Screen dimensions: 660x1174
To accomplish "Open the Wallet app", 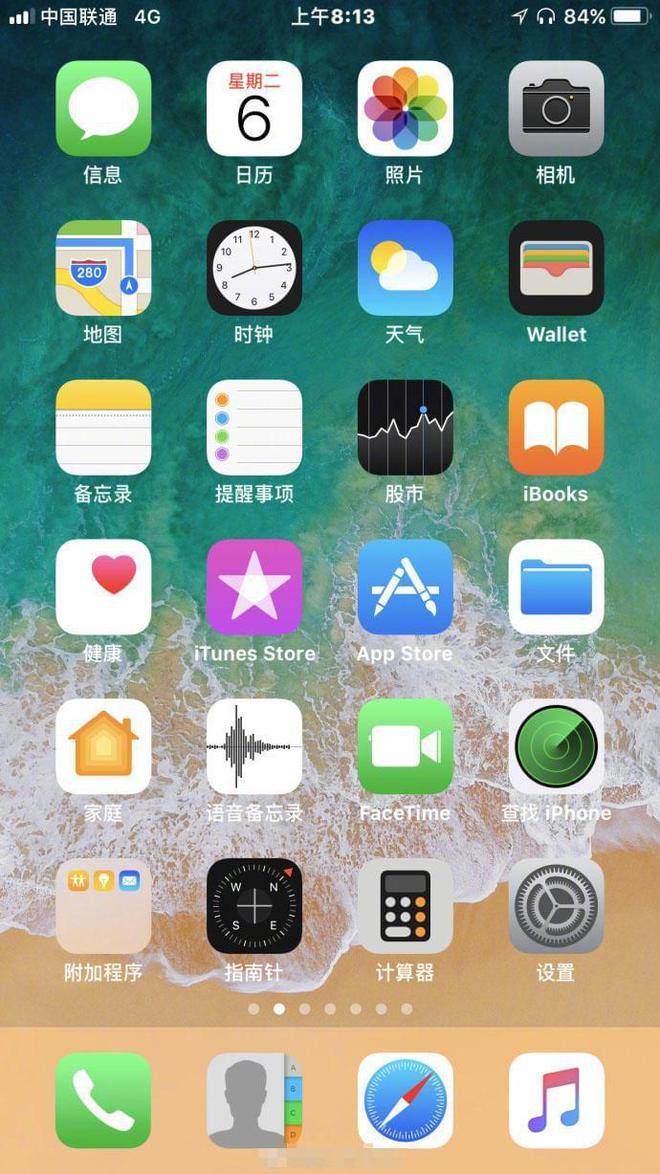I will [556, 268].
